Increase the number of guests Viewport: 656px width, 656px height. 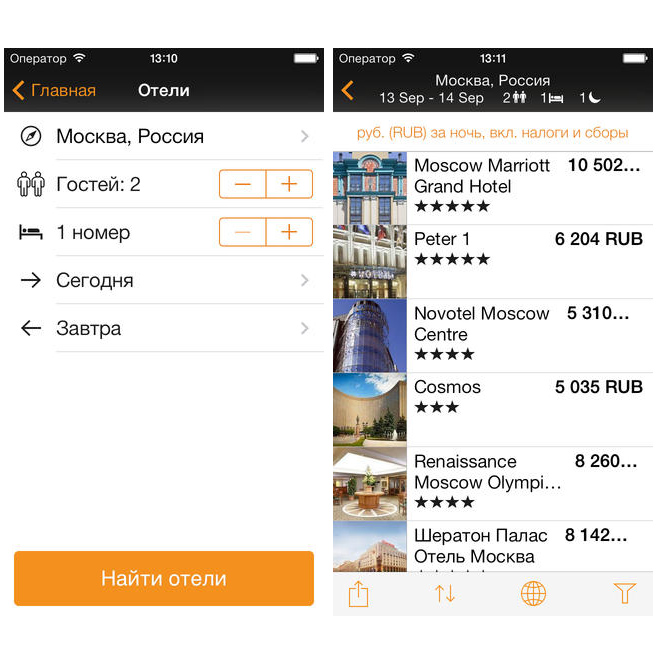coord(289,184)
